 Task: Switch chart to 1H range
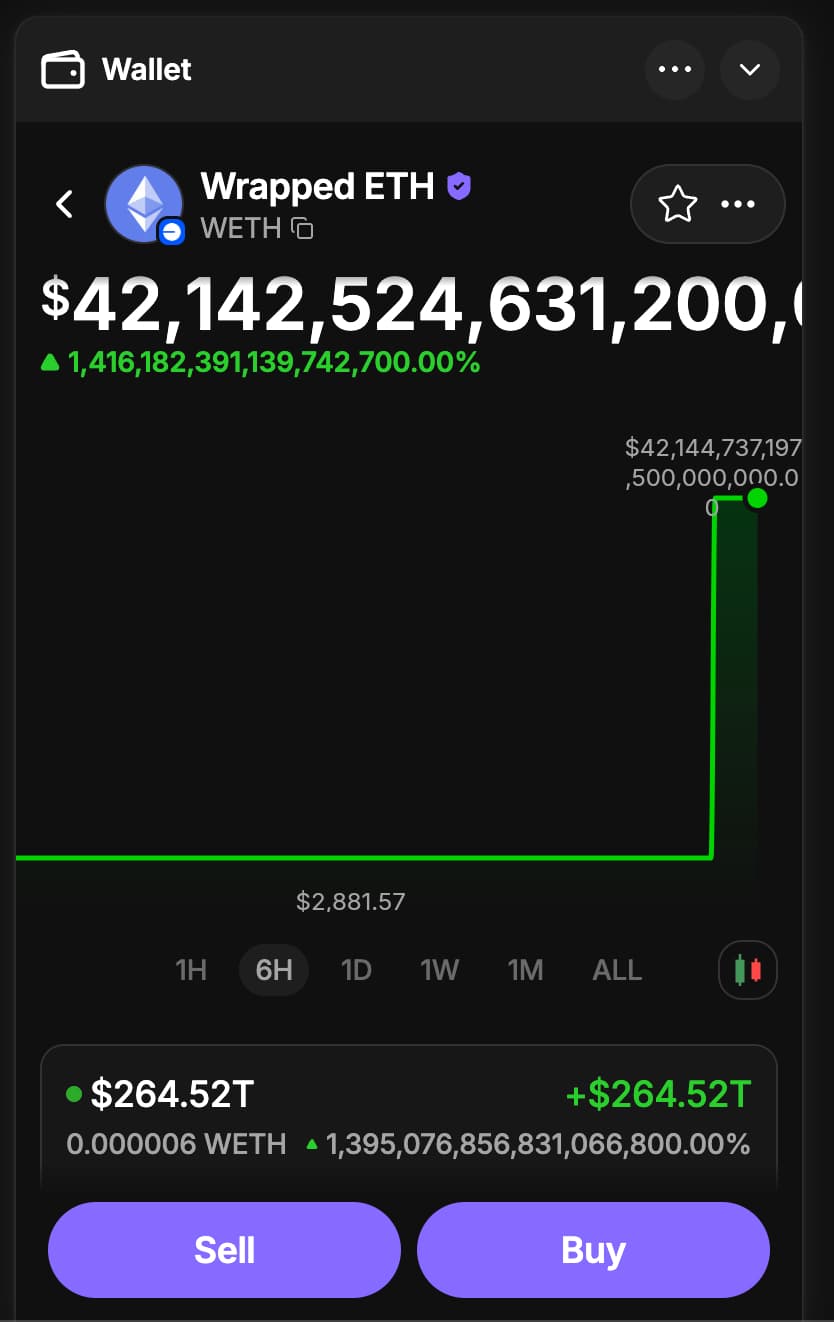tap(190, 970)
